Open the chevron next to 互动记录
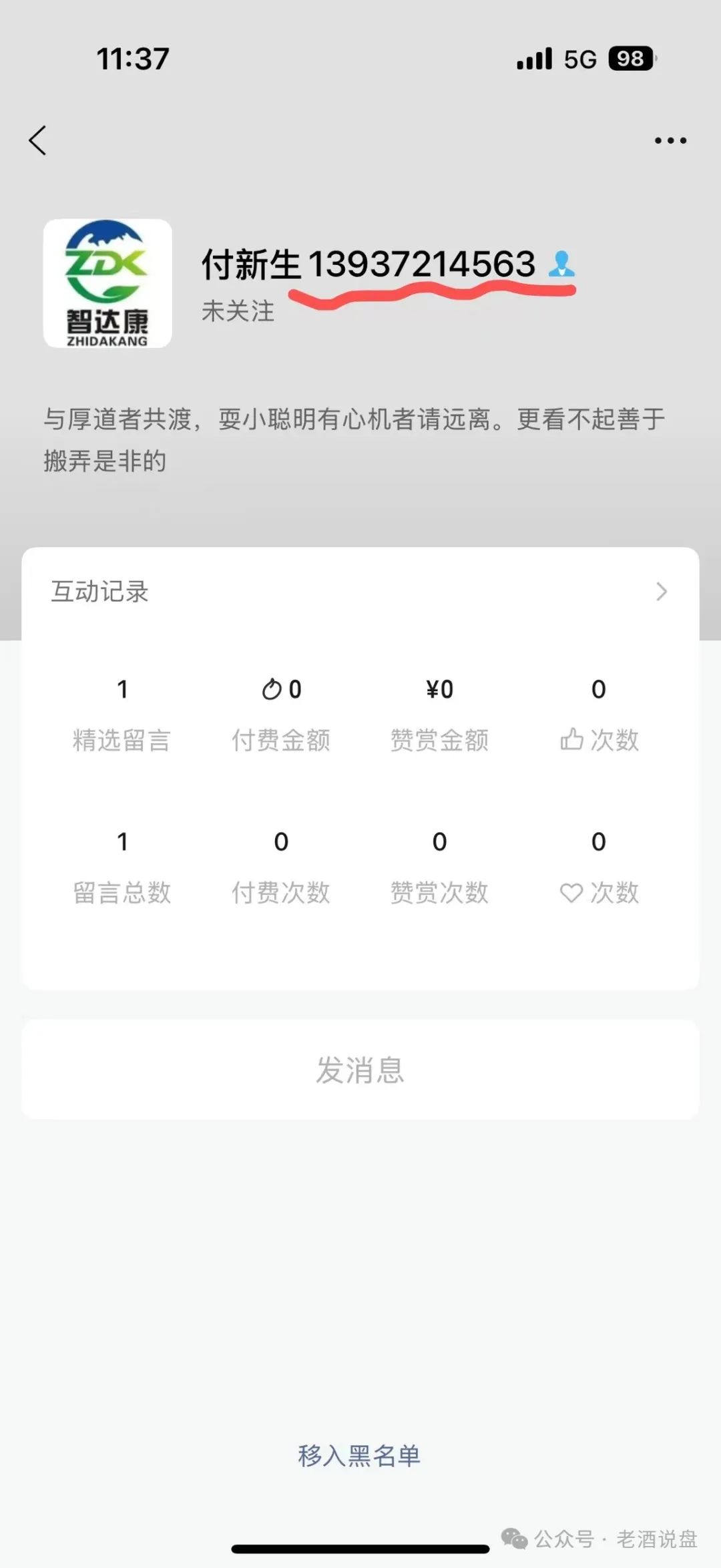Screen dimensions: 721x1568 pyautogui.click(x=662, y=592)
